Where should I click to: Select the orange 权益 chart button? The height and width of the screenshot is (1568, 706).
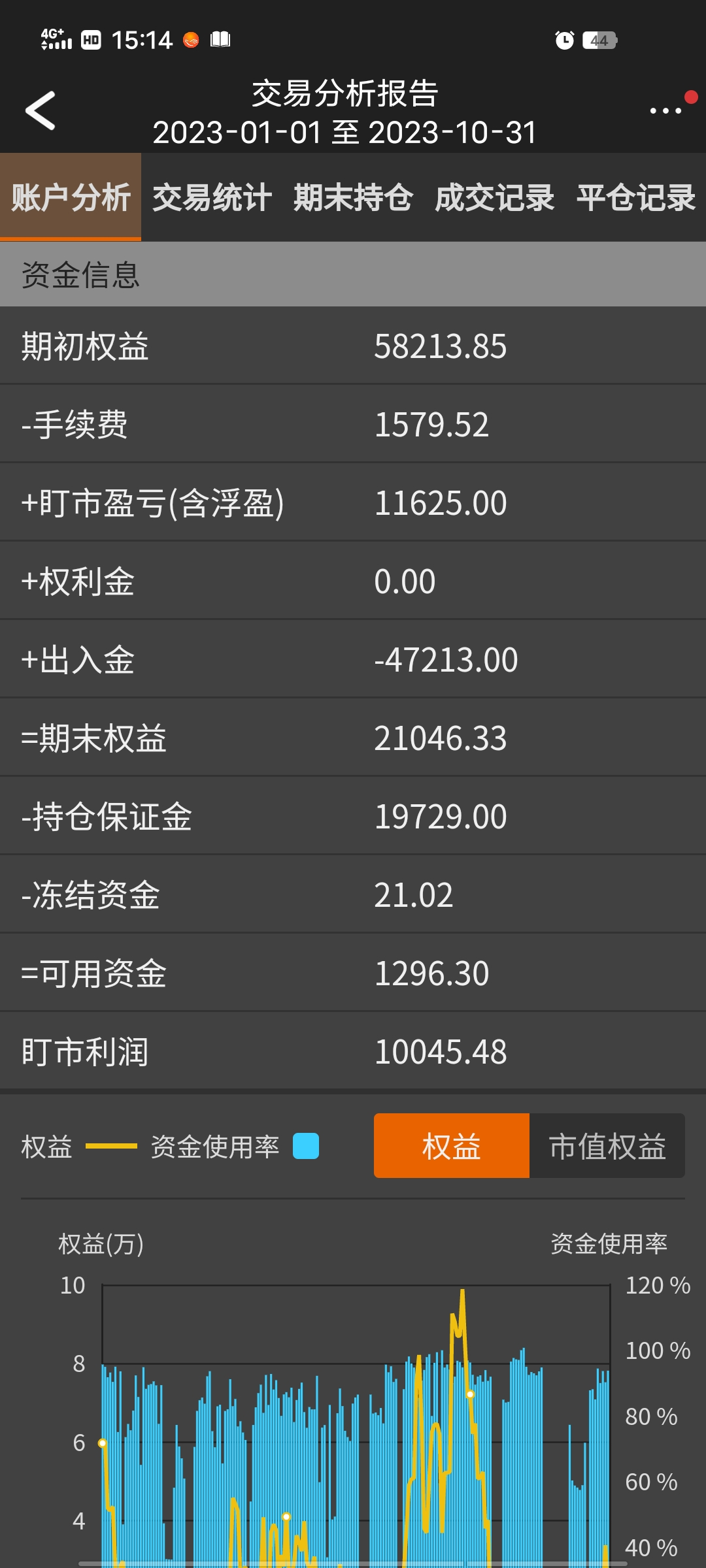click(x=451, y=1145)
